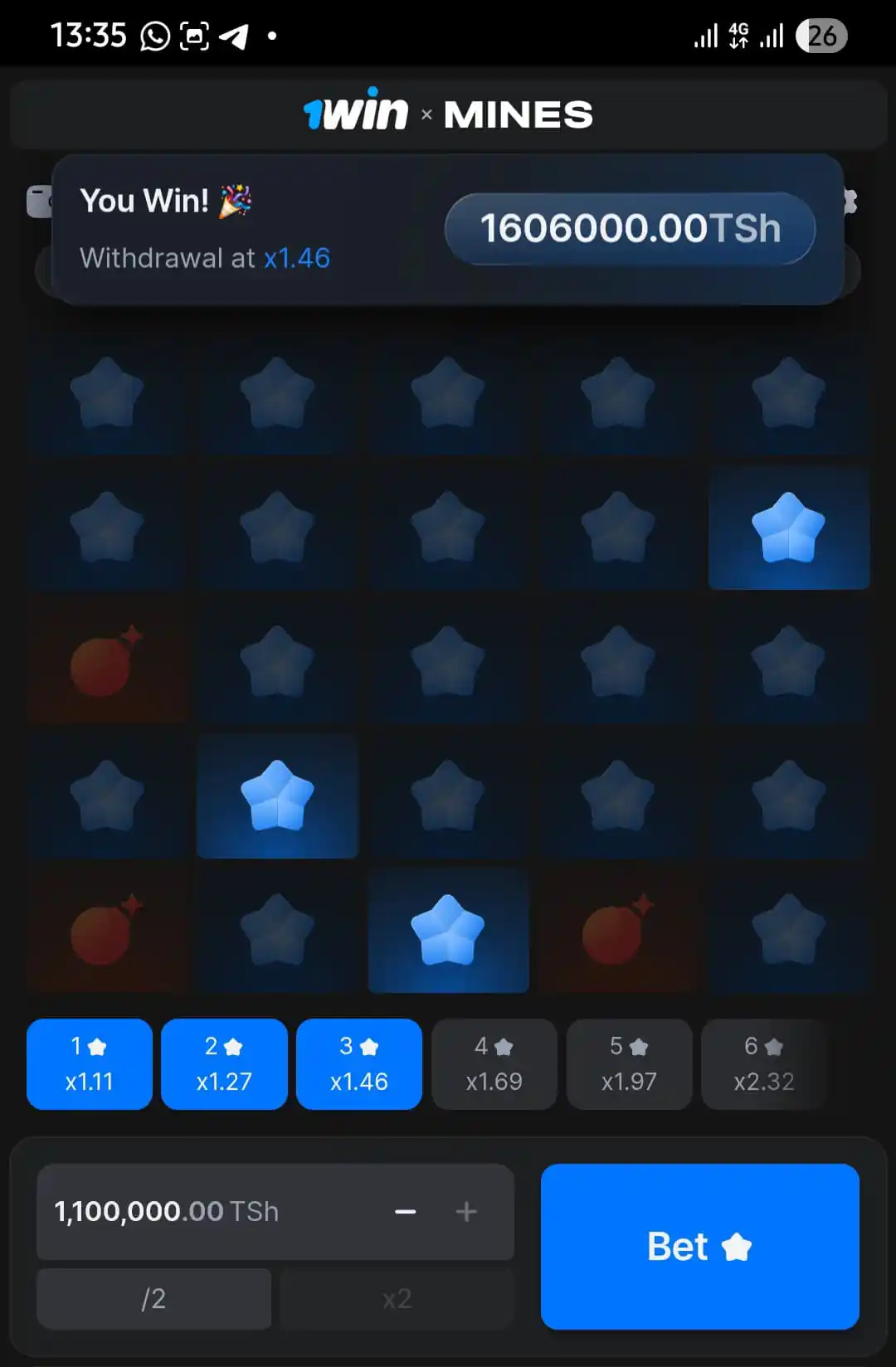Select the 5 stars x1.97 chip

pos(629,1064)
